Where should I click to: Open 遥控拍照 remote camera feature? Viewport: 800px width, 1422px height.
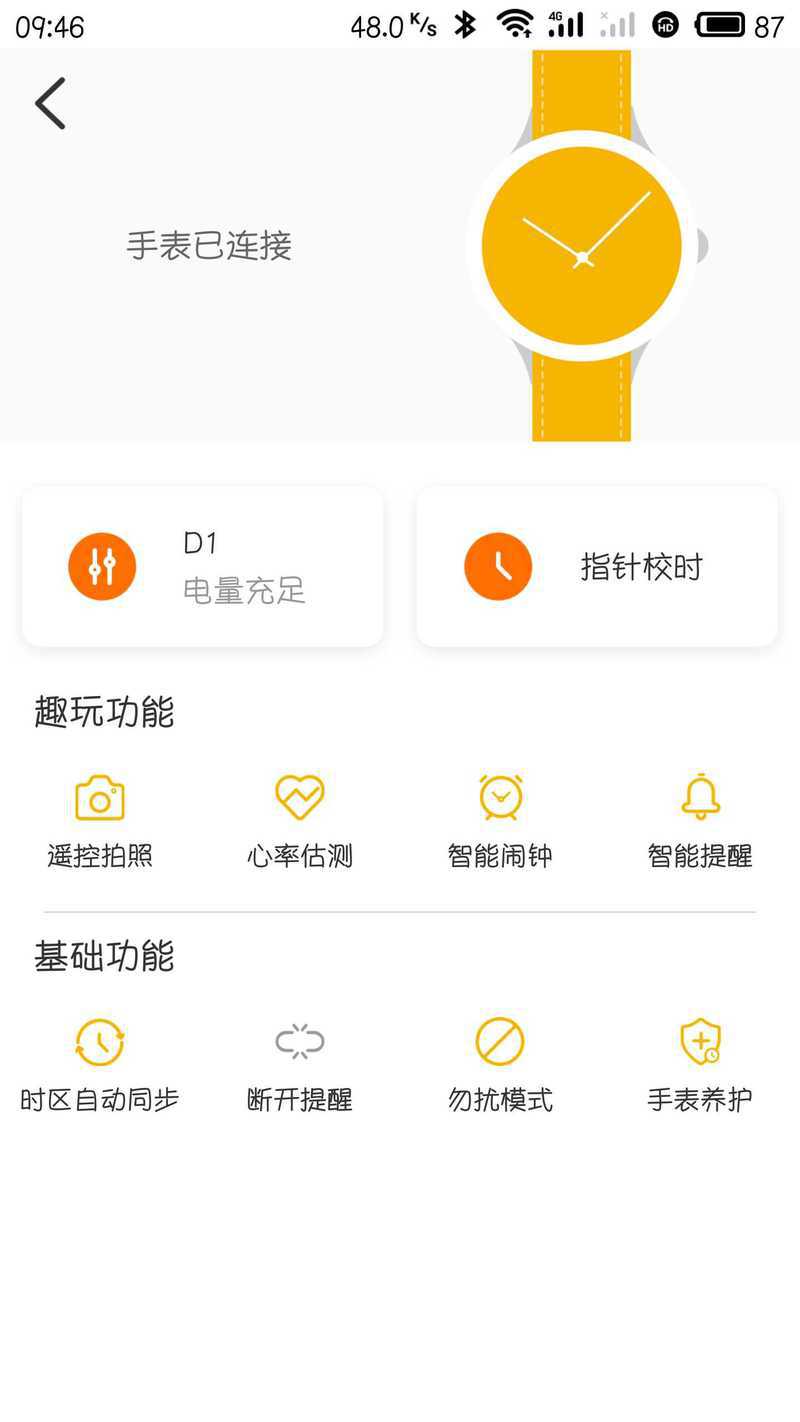coord(100,820)
